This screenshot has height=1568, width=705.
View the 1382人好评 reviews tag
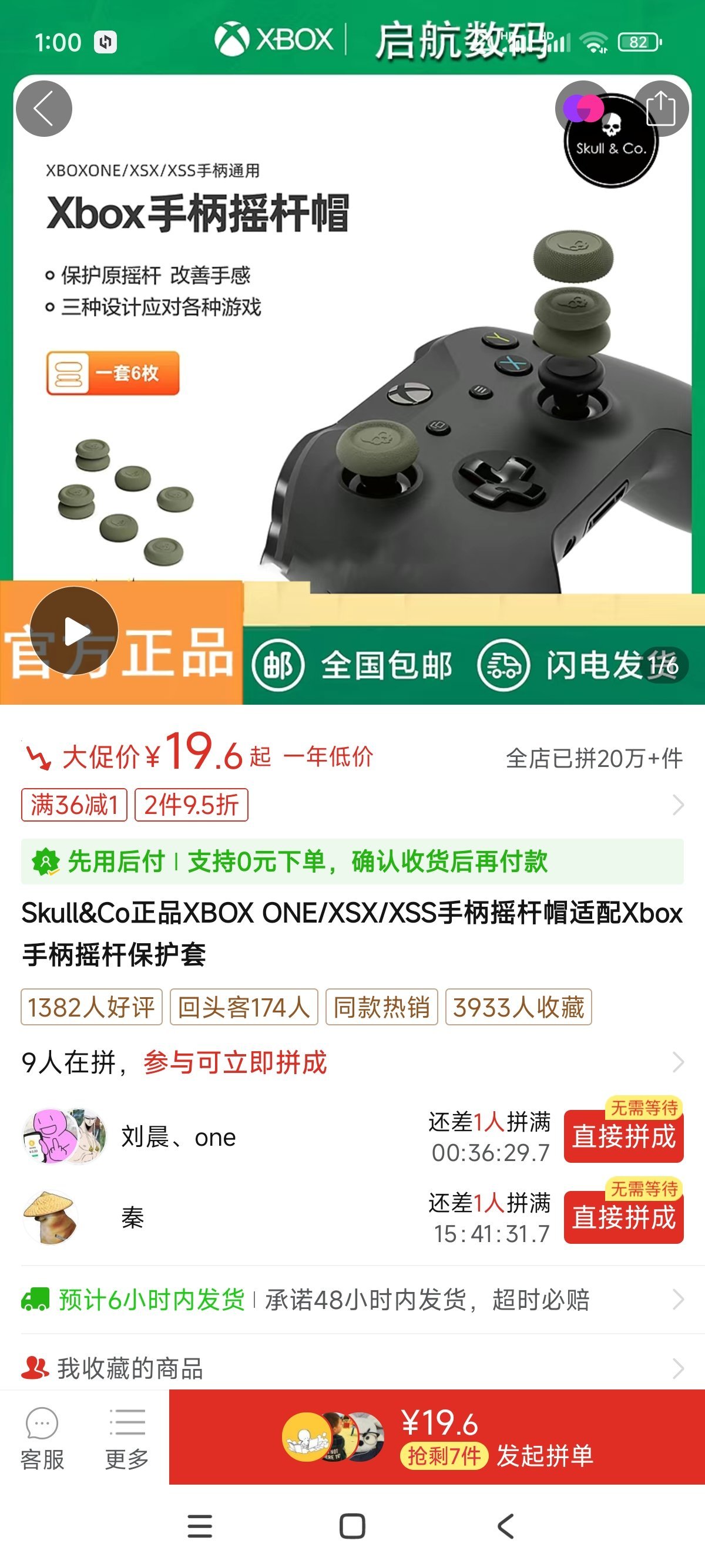[x=91, y=1007]
